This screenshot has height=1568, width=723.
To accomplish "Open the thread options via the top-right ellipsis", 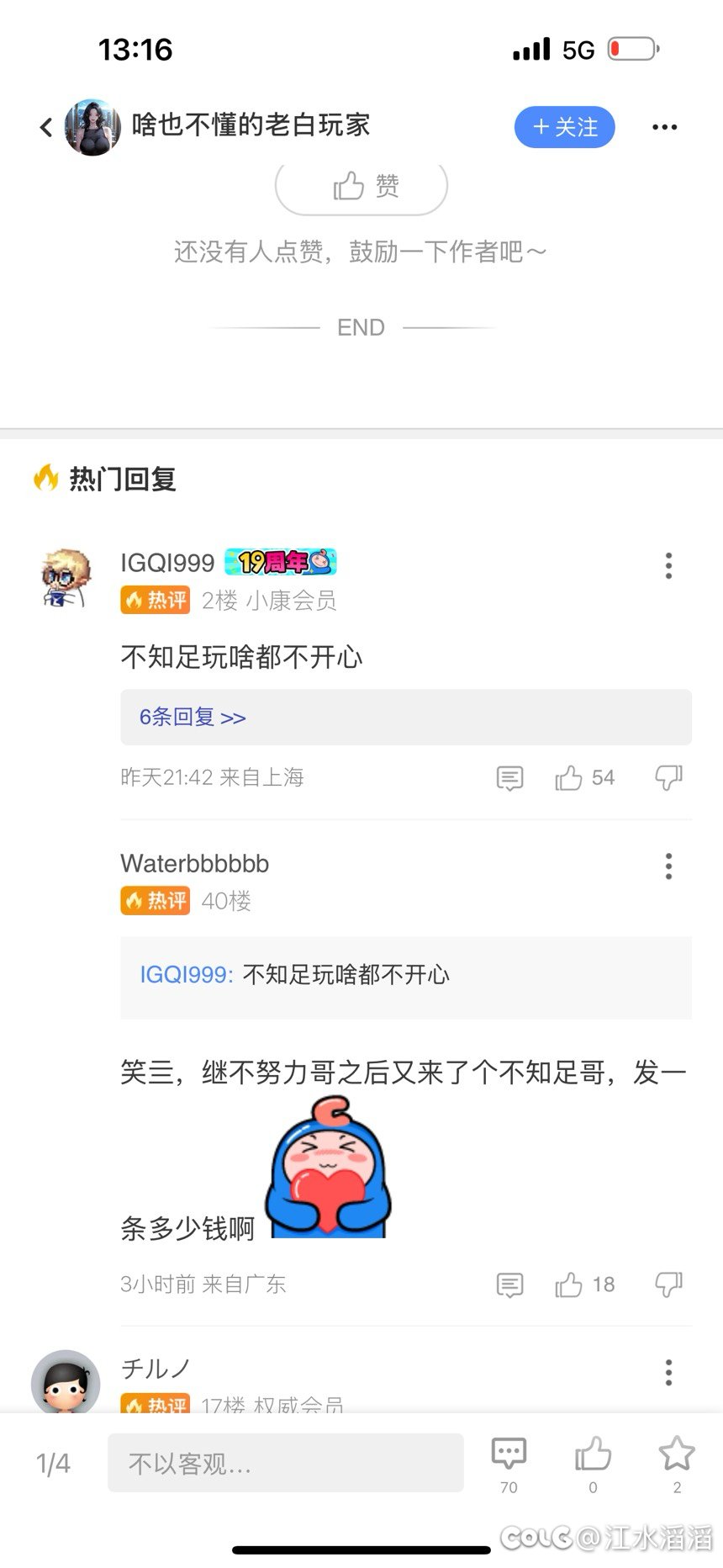I will [x=665, y=126].
